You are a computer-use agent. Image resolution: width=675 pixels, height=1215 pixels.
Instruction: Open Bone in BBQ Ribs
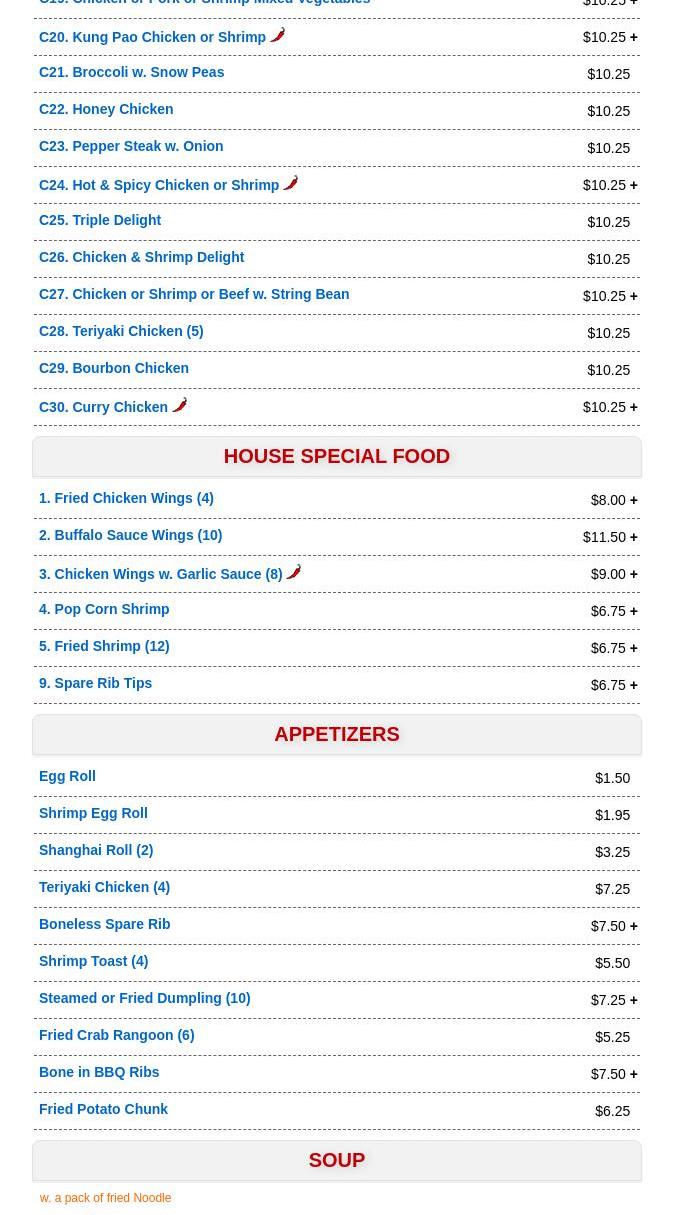(98, 1073)
